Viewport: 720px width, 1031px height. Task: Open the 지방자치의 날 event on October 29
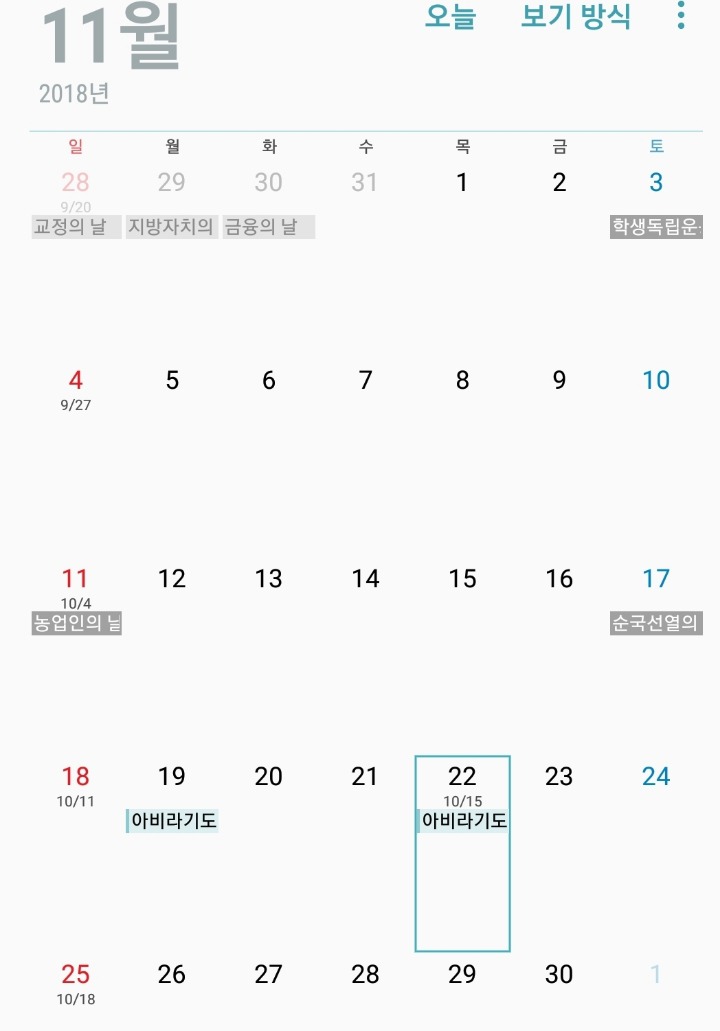coord(172,228)
